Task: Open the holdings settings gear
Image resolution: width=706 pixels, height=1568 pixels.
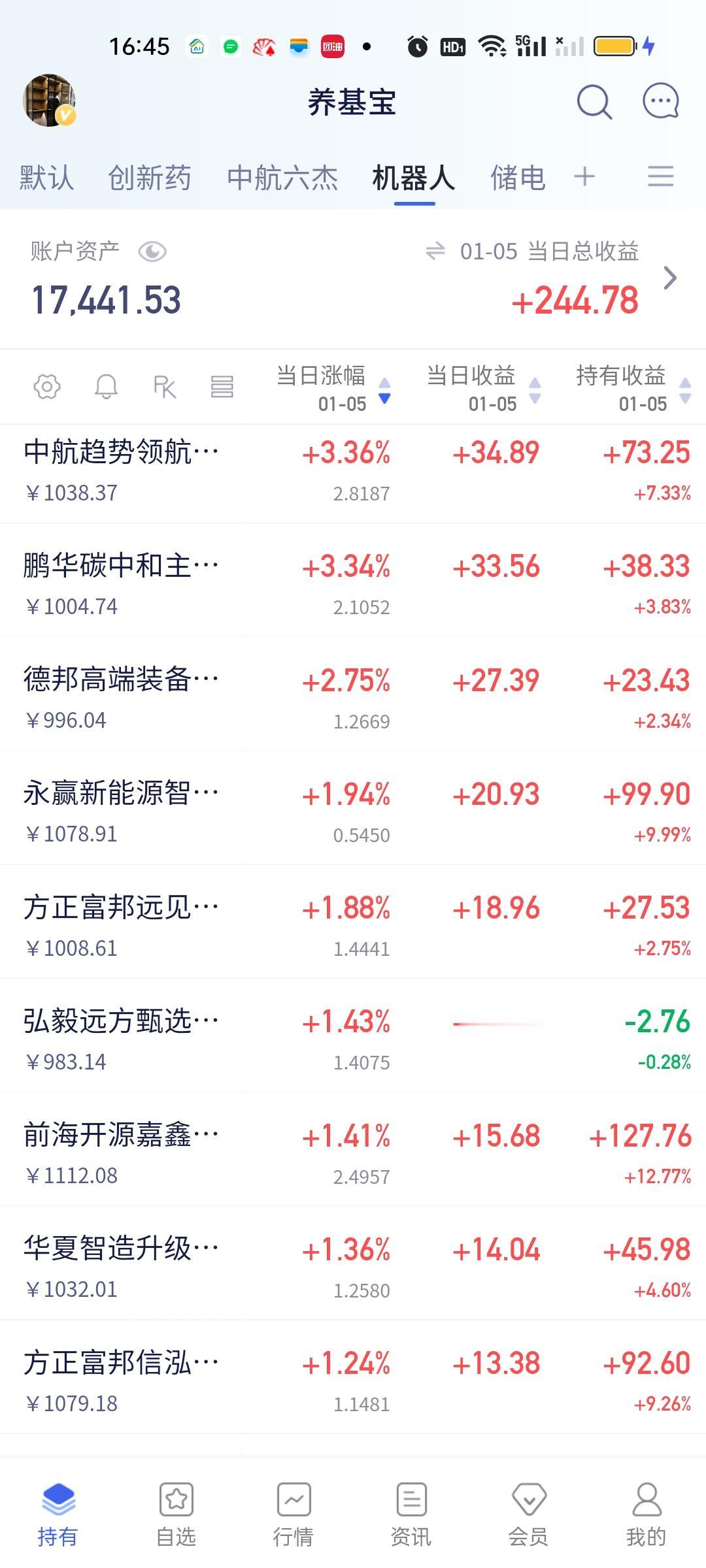Action: tap(47, 387)
